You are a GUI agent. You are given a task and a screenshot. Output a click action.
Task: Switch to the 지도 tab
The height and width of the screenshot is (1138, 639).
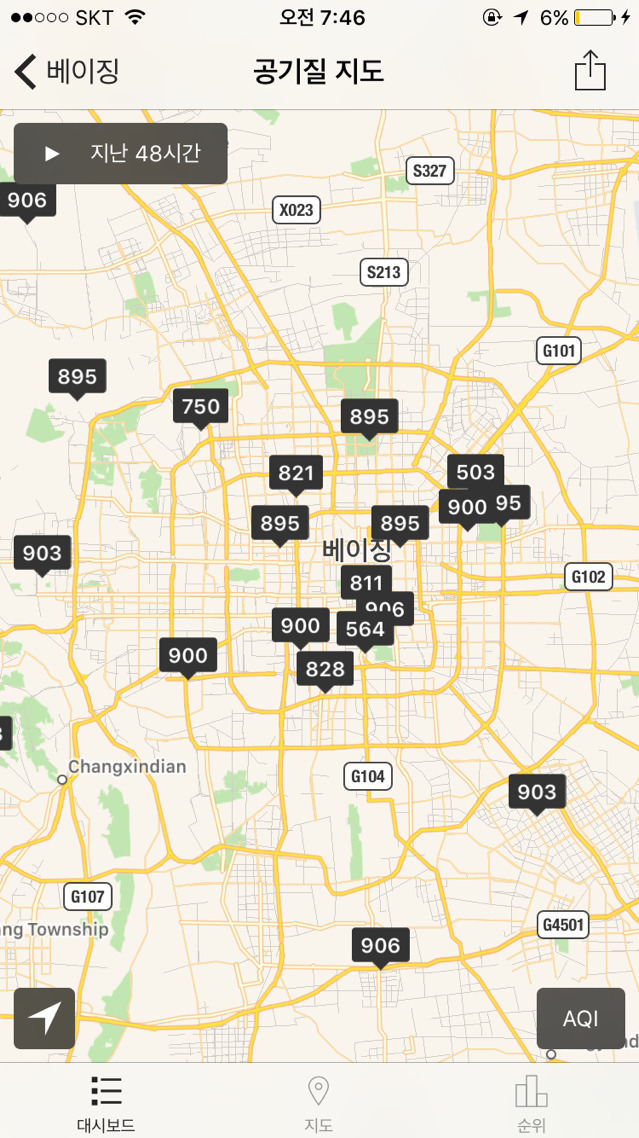[319, 1102]
